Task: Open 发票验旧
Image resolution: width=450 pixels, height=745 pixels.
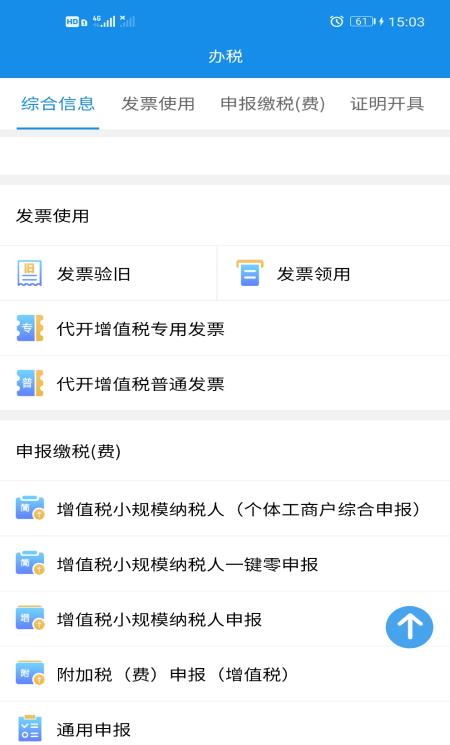Action: (108, 274)
